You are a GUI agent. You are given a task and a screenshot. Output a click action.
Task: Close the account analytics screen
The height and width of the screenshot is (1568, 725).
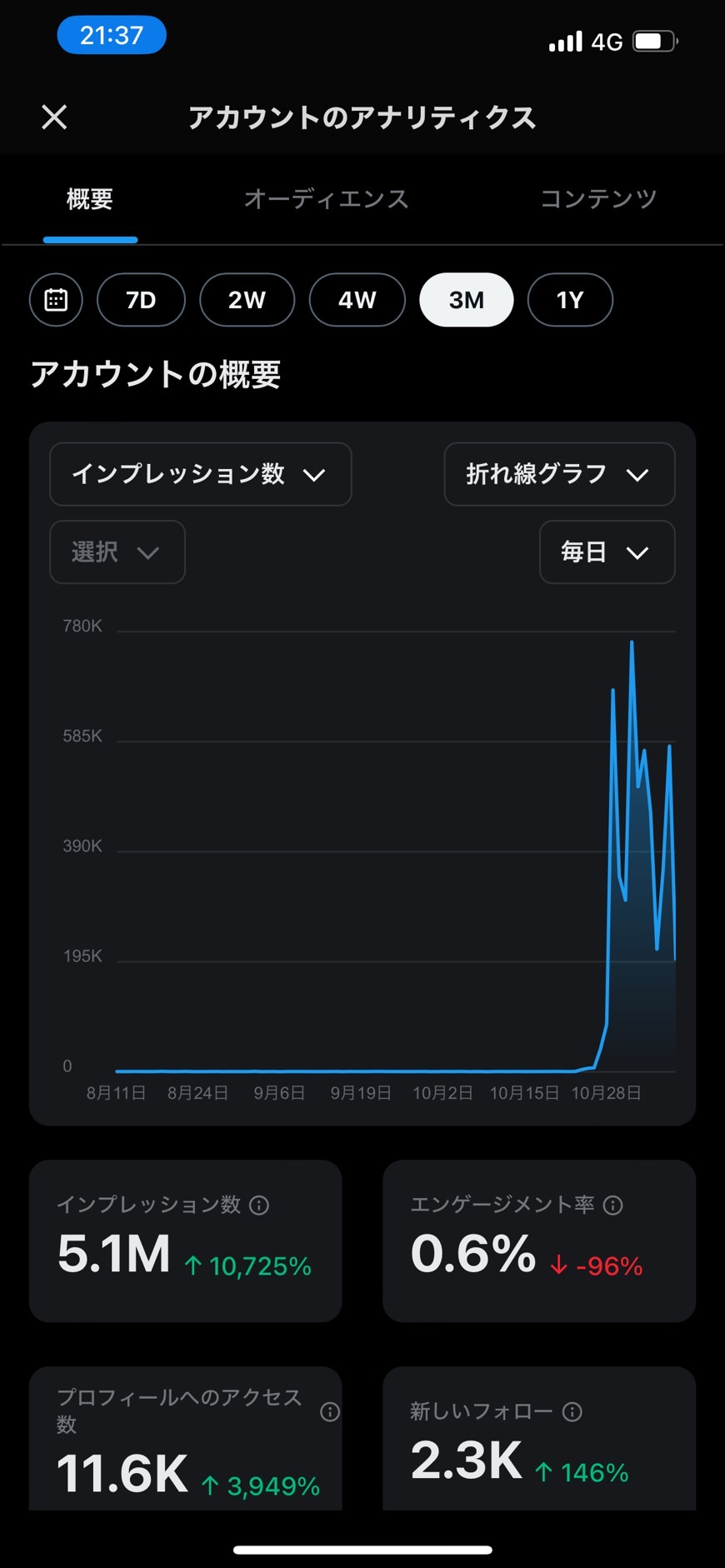54,117
